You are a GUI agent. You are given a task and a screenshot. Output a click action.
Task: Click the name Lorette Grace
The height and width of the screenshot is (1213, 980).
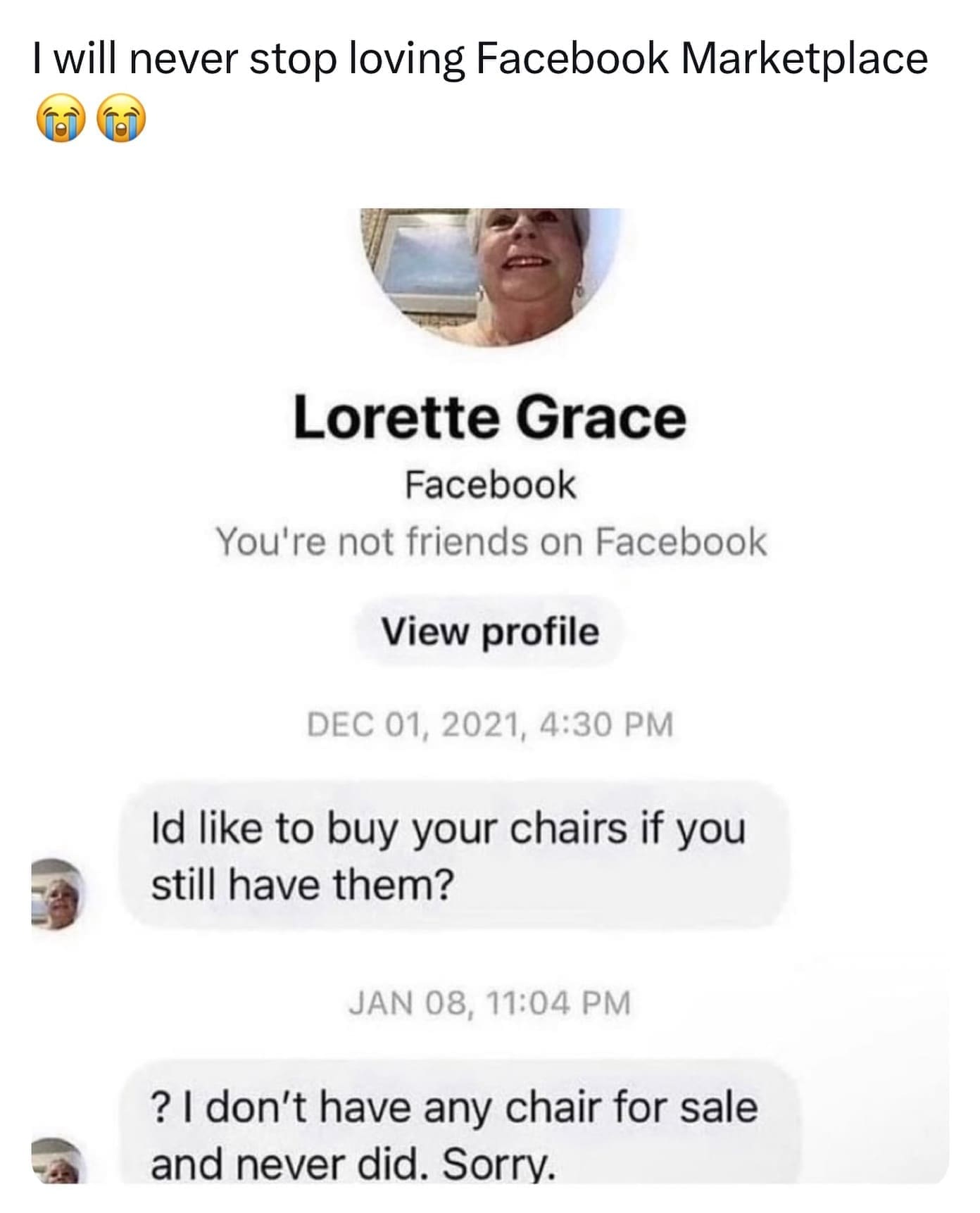[x=490, y=419]
